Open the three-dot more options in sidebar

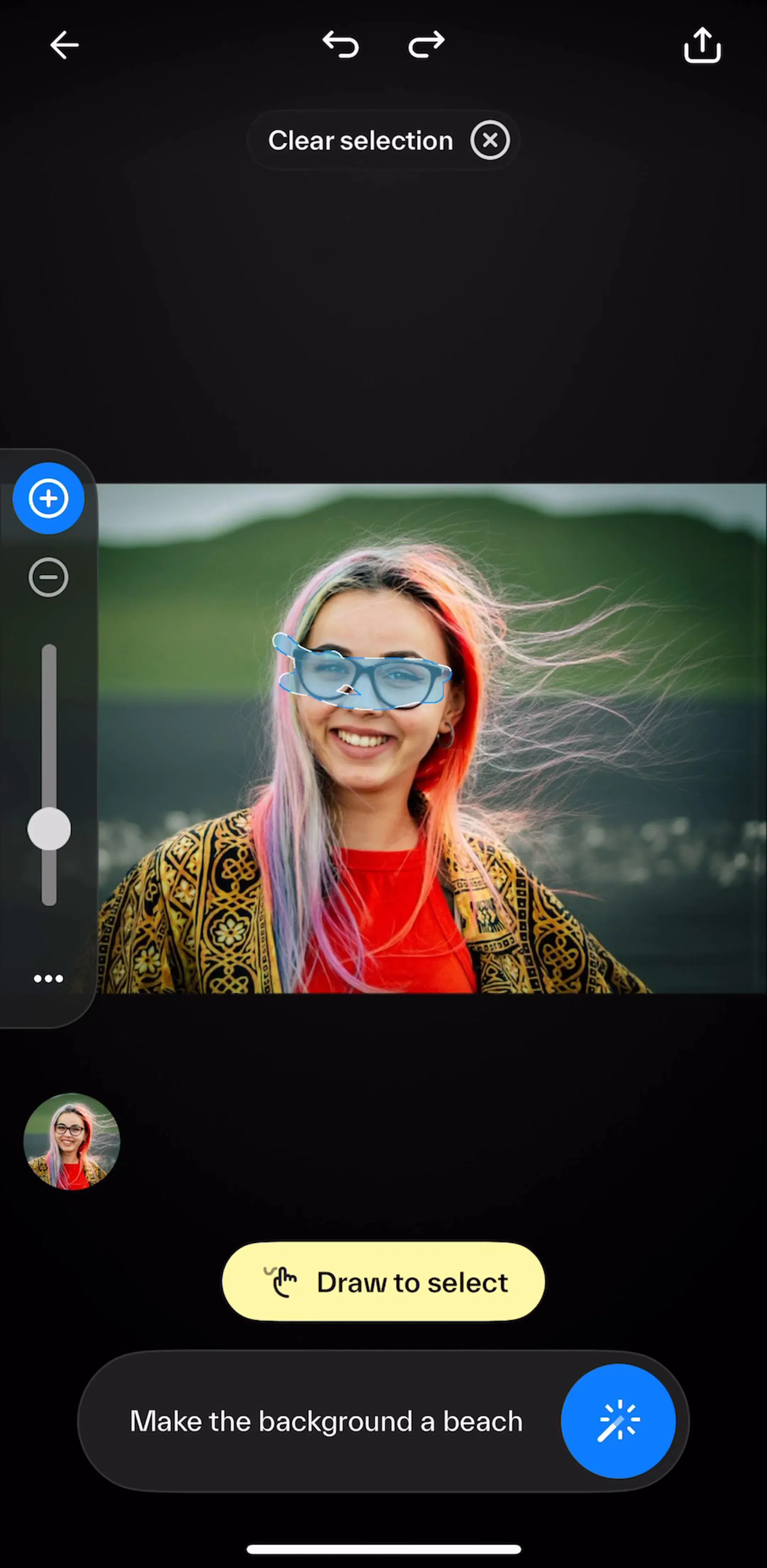pyautogui.click(x=49, y=979)
